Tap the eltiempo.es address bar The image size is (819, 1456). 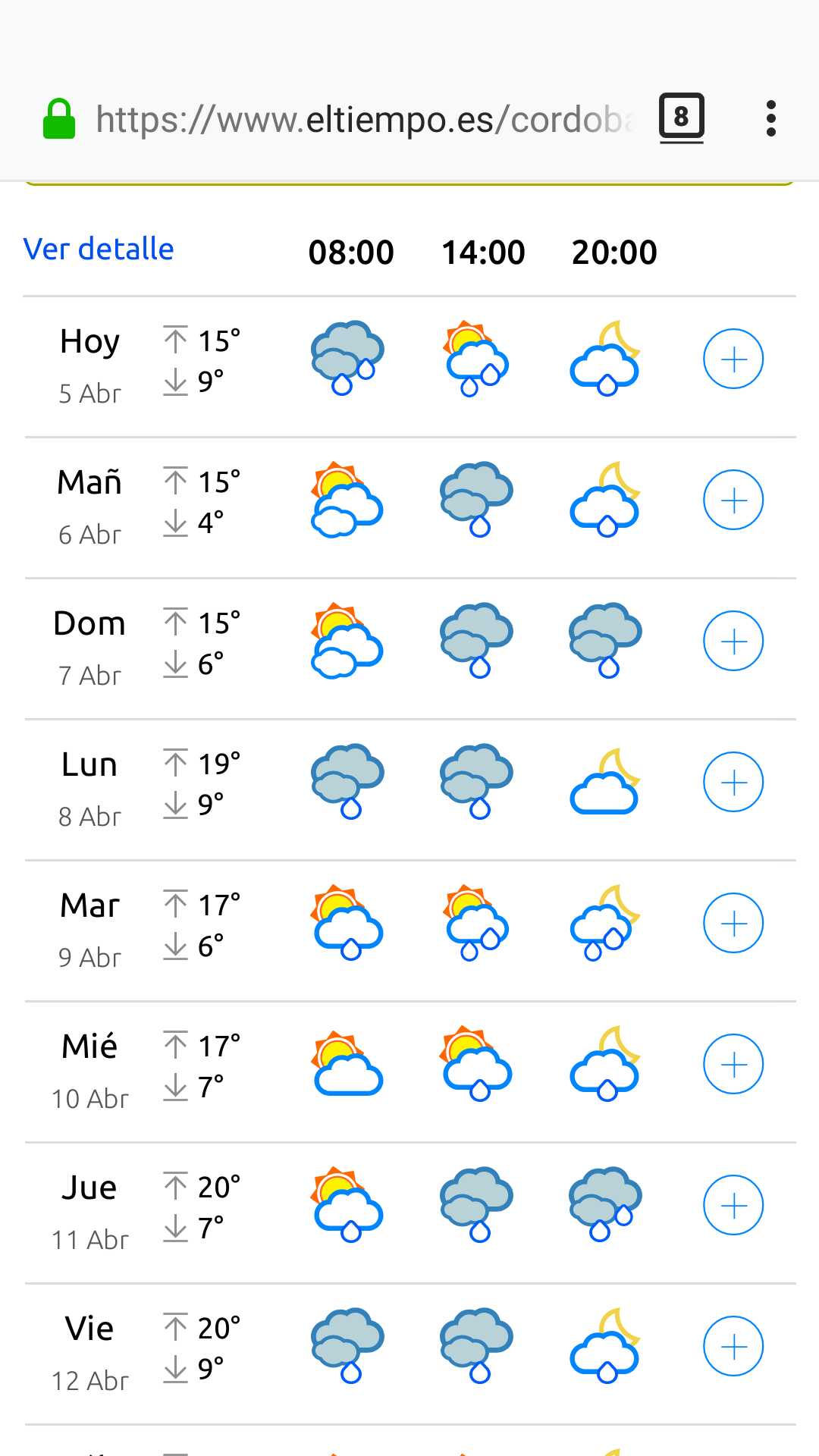click(364, 119)
